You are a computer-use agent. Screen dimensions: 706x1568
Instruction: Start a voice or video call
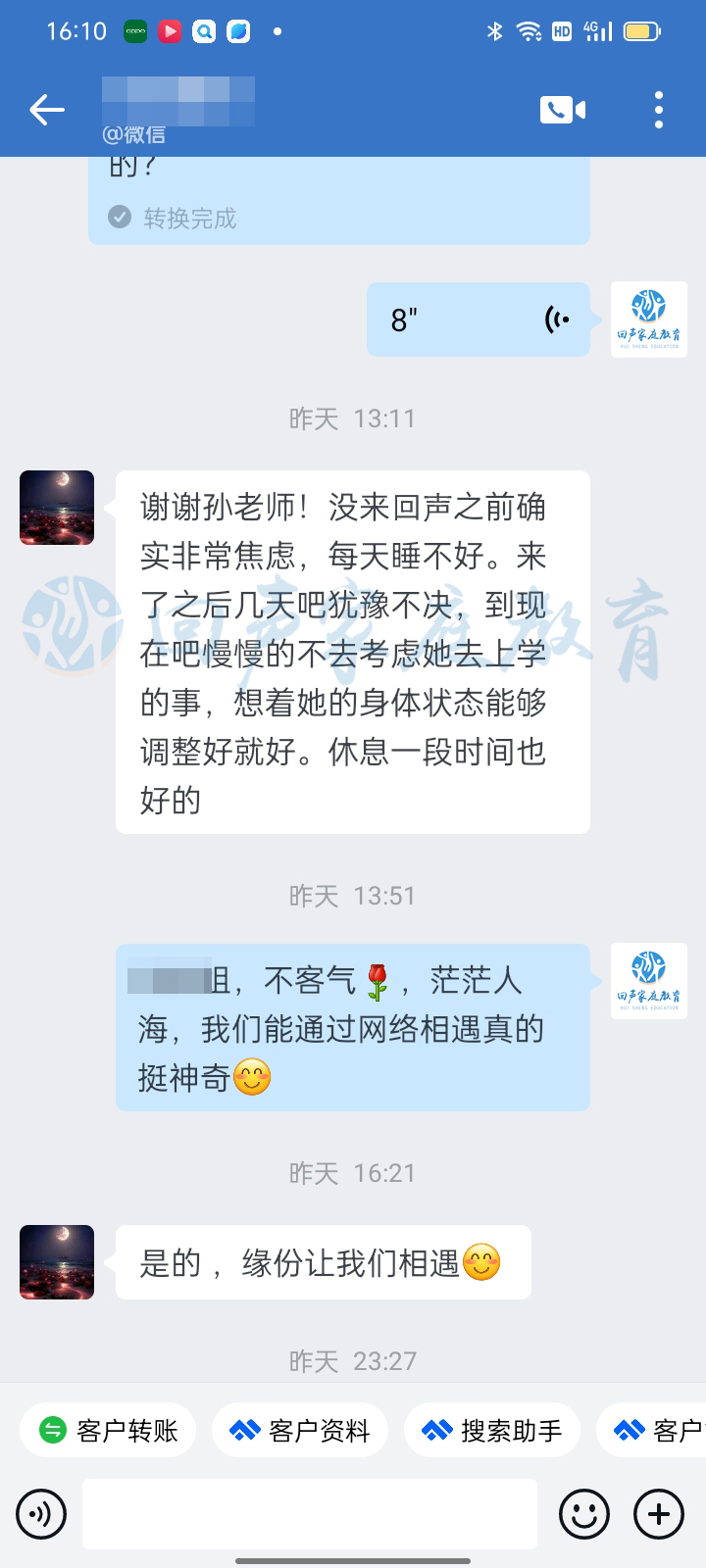point(562,110)
